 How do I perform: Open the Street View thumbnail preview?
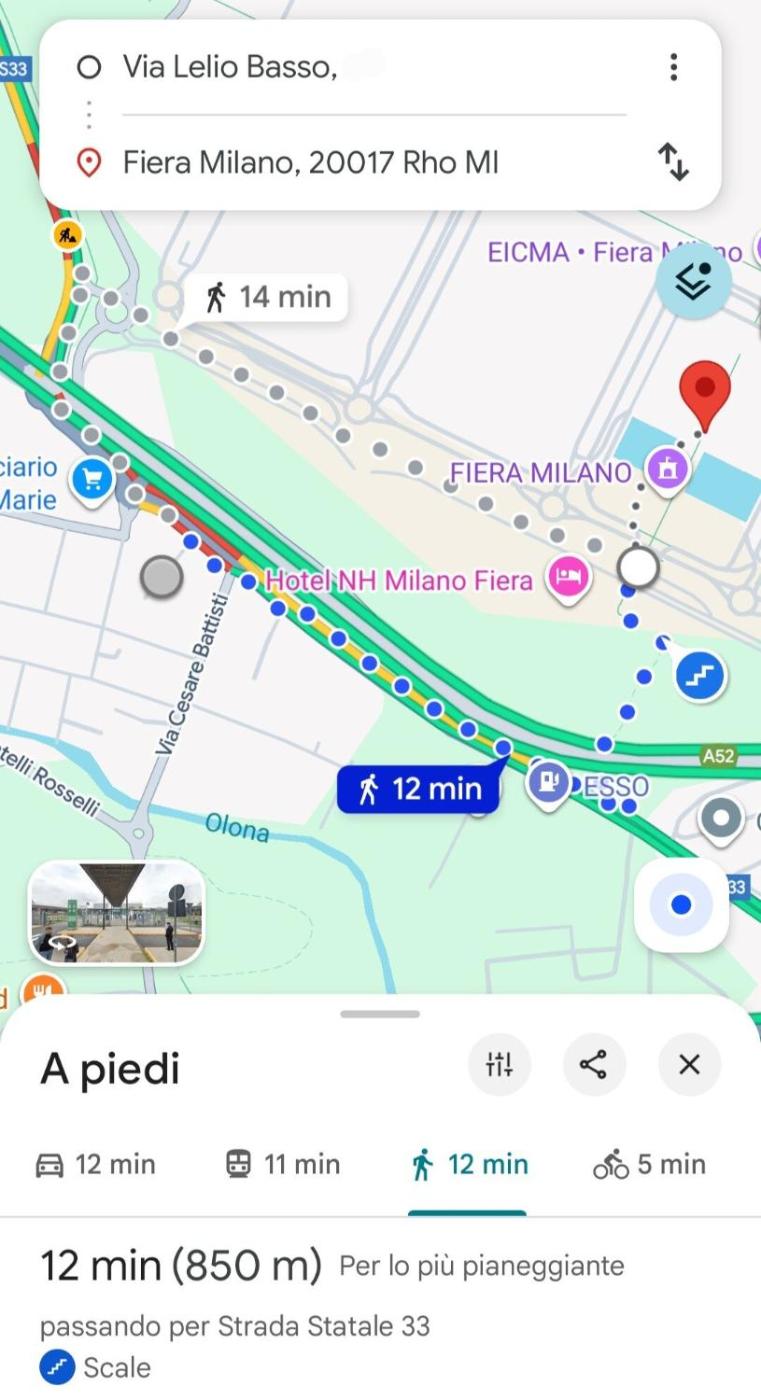[x=116, y=912]
